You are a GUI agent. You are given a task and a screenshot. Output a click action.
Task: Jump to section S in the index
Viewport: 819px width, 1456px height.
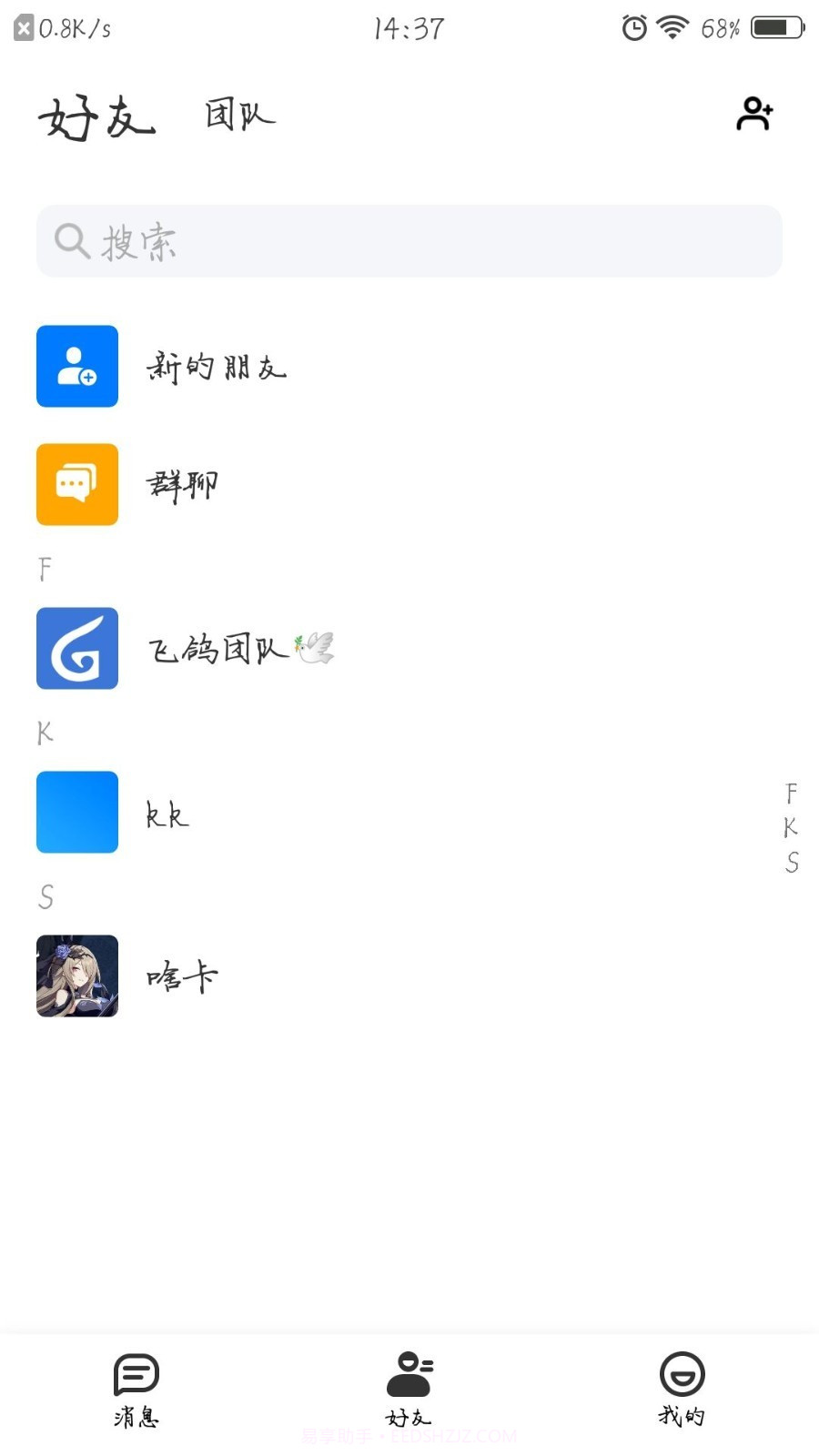pyautogui.click(x=790, y=862)
